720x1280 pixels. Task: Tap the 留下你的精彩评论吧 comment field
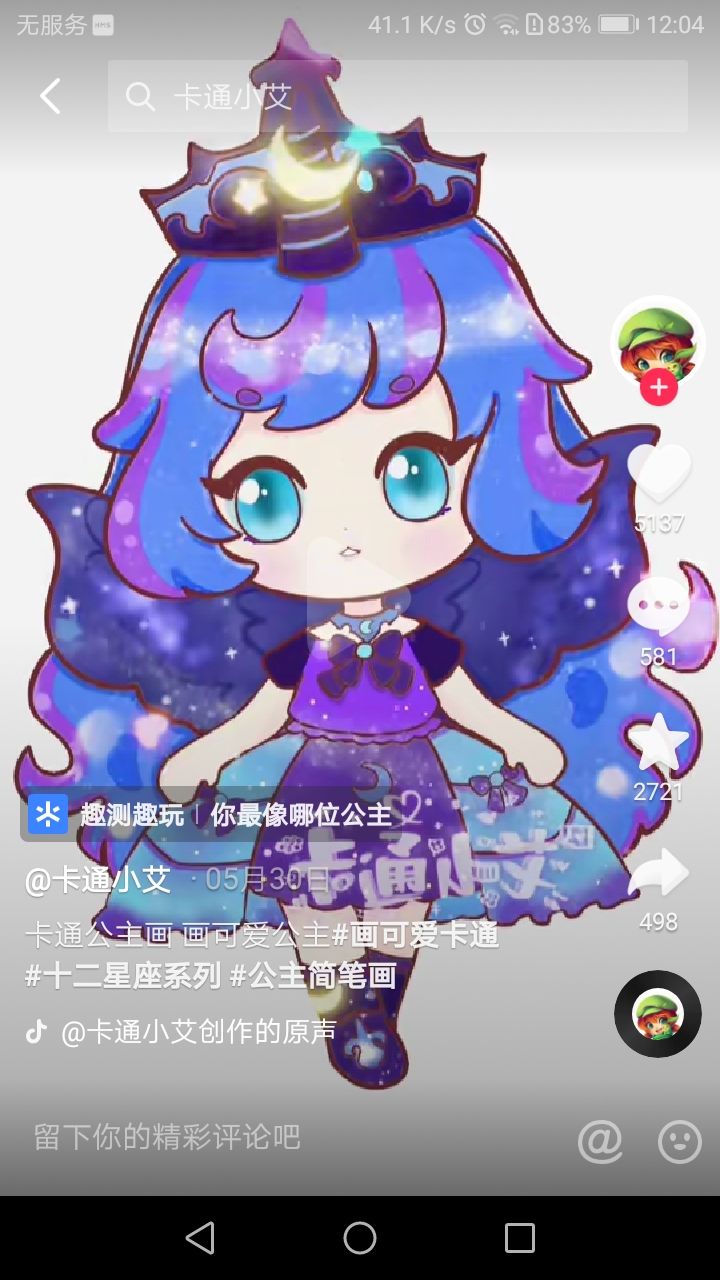pos(168,1137)
